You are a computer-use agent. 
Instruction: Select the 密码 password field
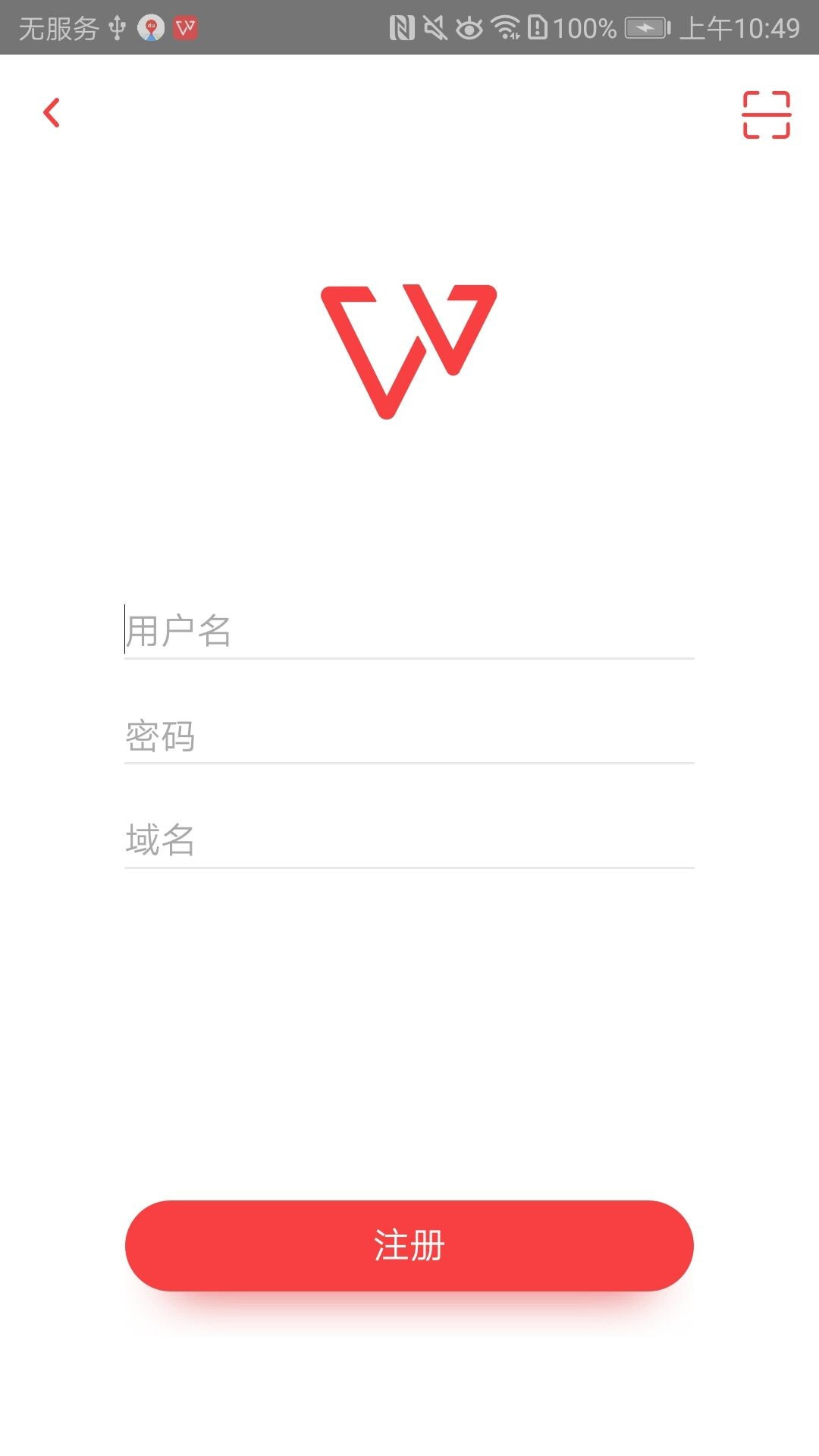(409, 736)
